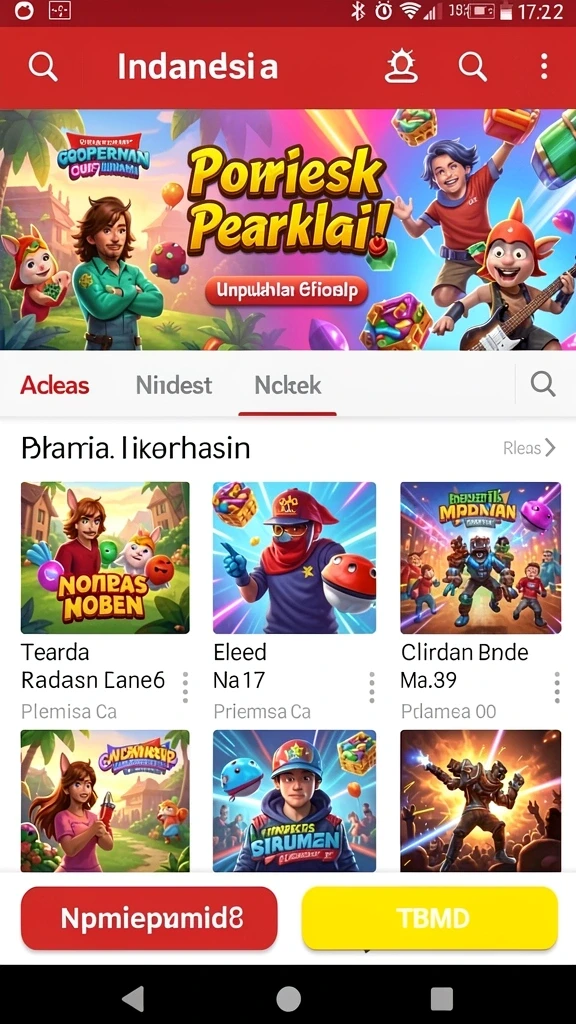Screen dimensions: 576x1024
Task: Open the notifications bell in the app bar
Action: 401,67
